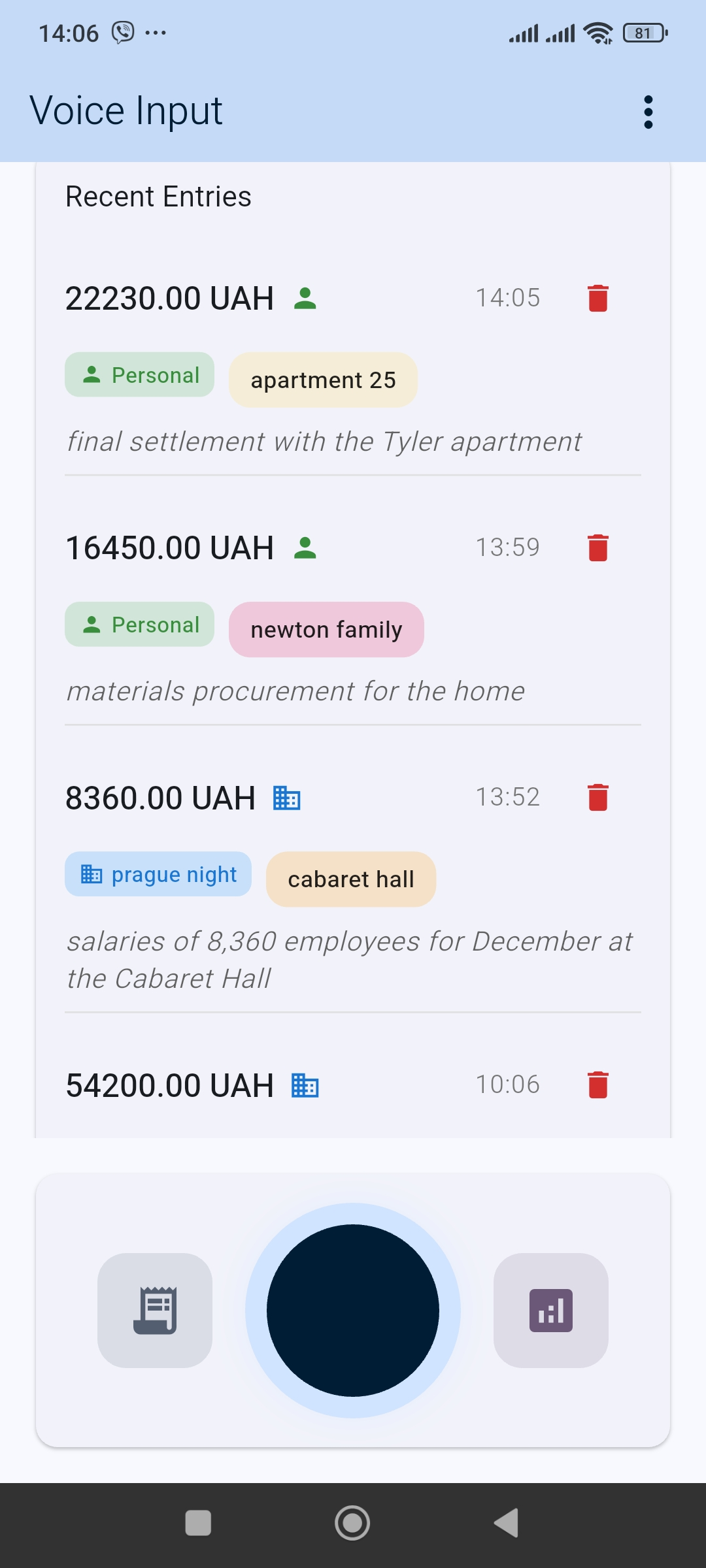Delete the 22230.00 UAH entry
Viewport: 706px width, 1568px height.
[x=597, y=297]
